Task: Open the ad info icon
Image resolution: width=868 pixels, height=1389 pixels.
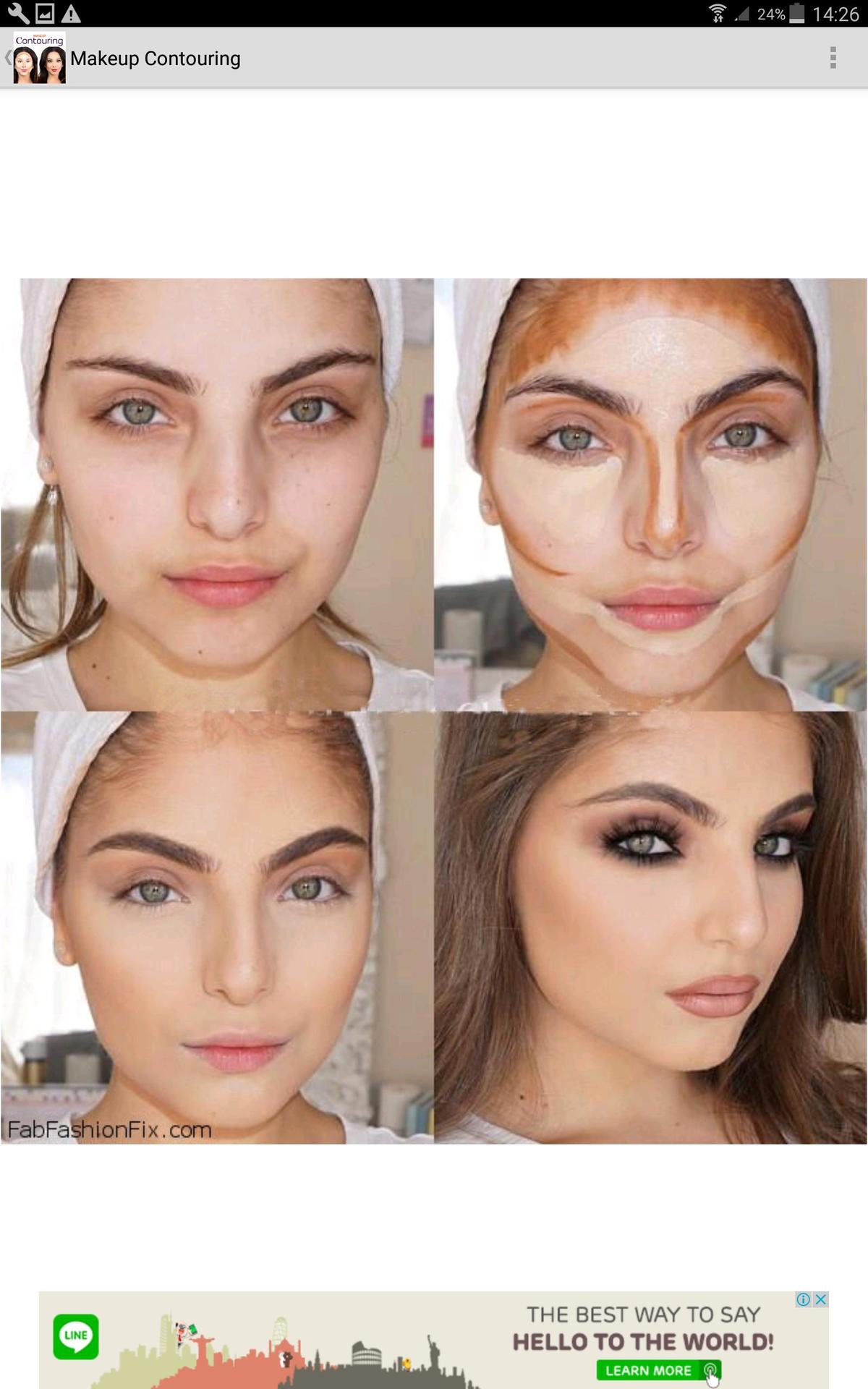Action: click(x=804, y=1299)
